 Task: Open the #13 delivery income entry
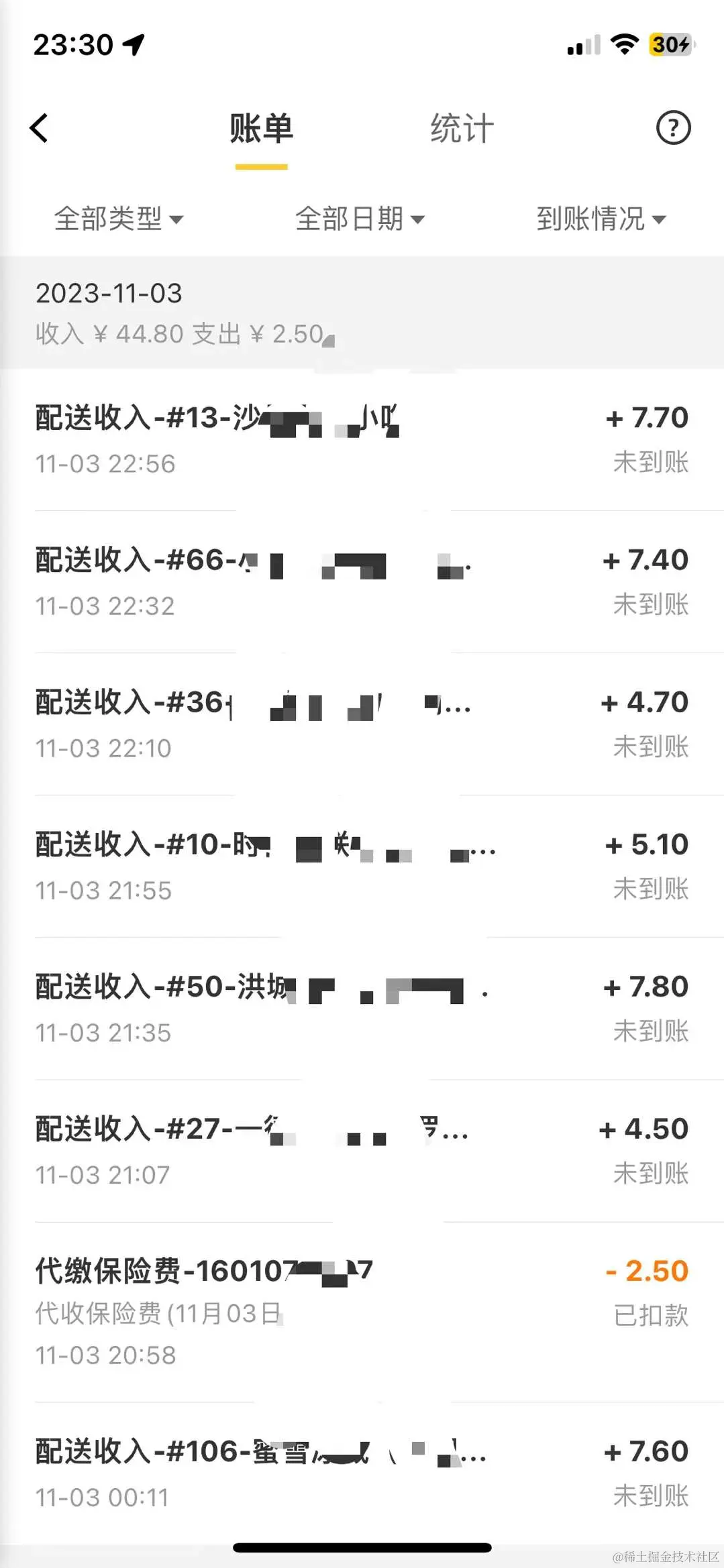point(362,440)
